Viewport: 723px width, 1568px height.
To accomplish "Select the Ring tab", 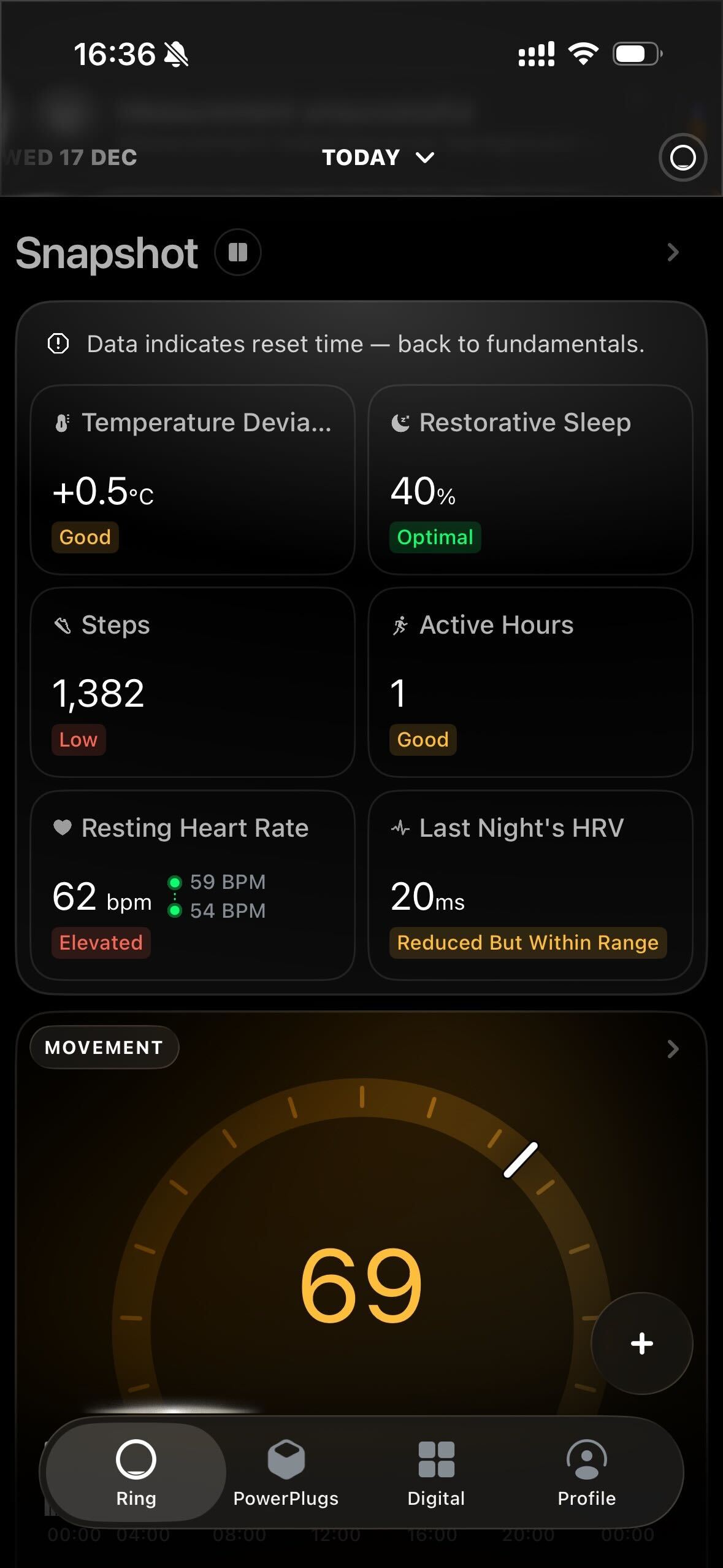I will (x=136, y=1472).
